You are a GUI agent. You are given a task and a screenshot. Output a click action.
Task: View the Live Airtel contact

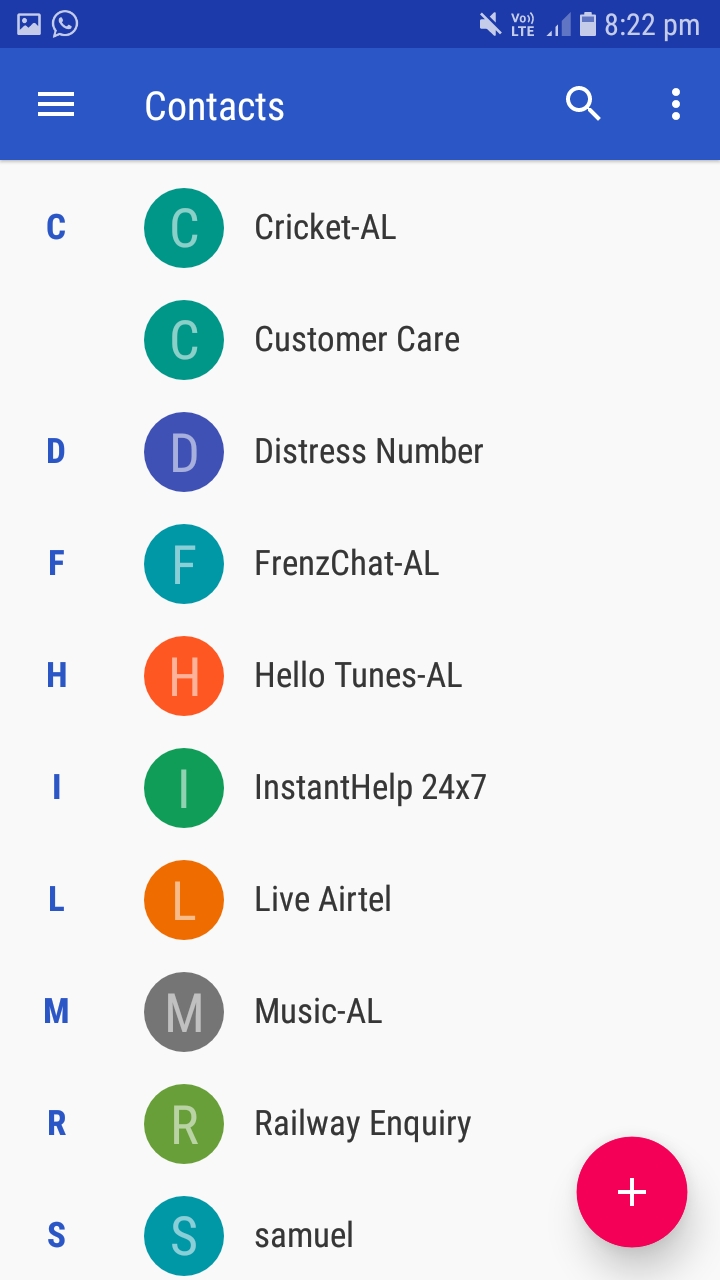pyautogui.click(x=360, y=900)
